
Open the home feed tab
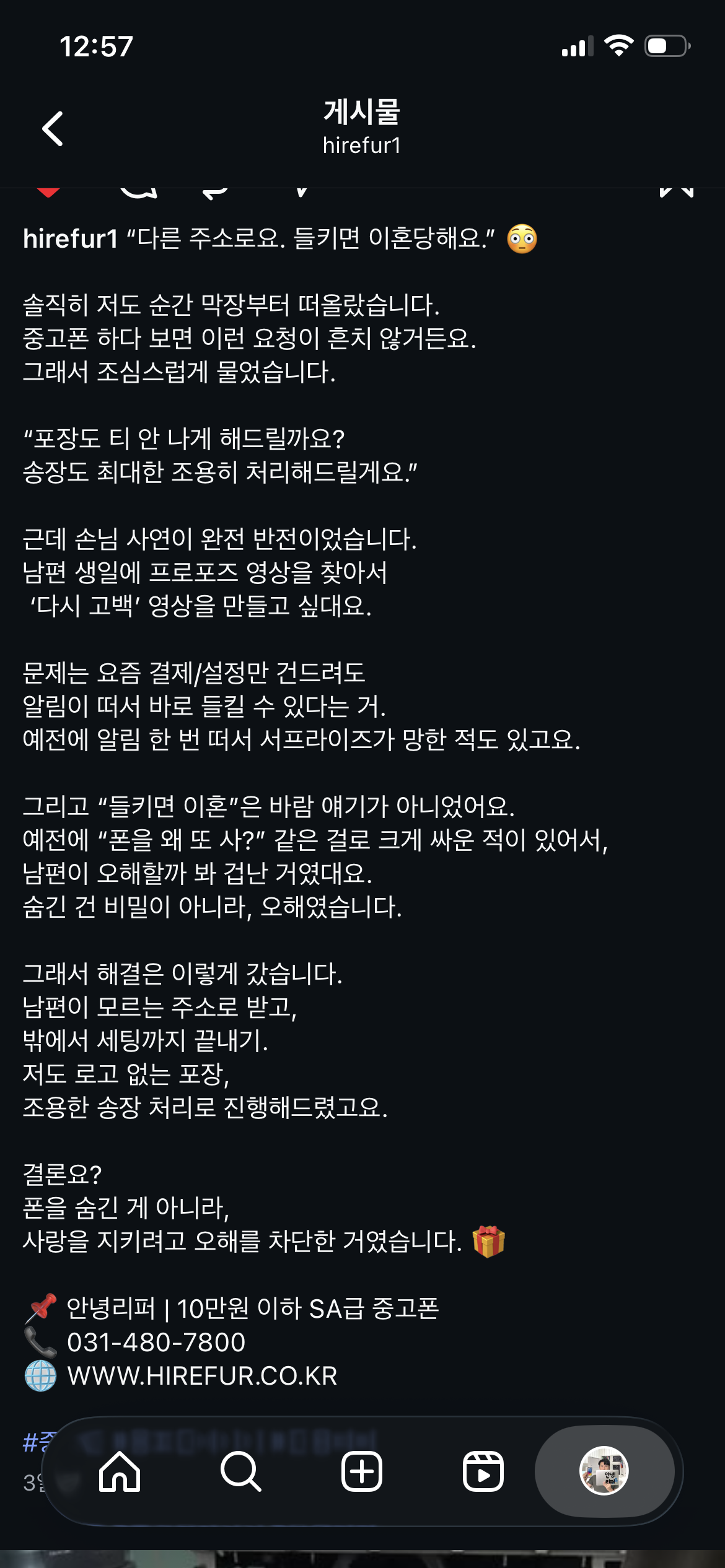(x=120, y=1471)
